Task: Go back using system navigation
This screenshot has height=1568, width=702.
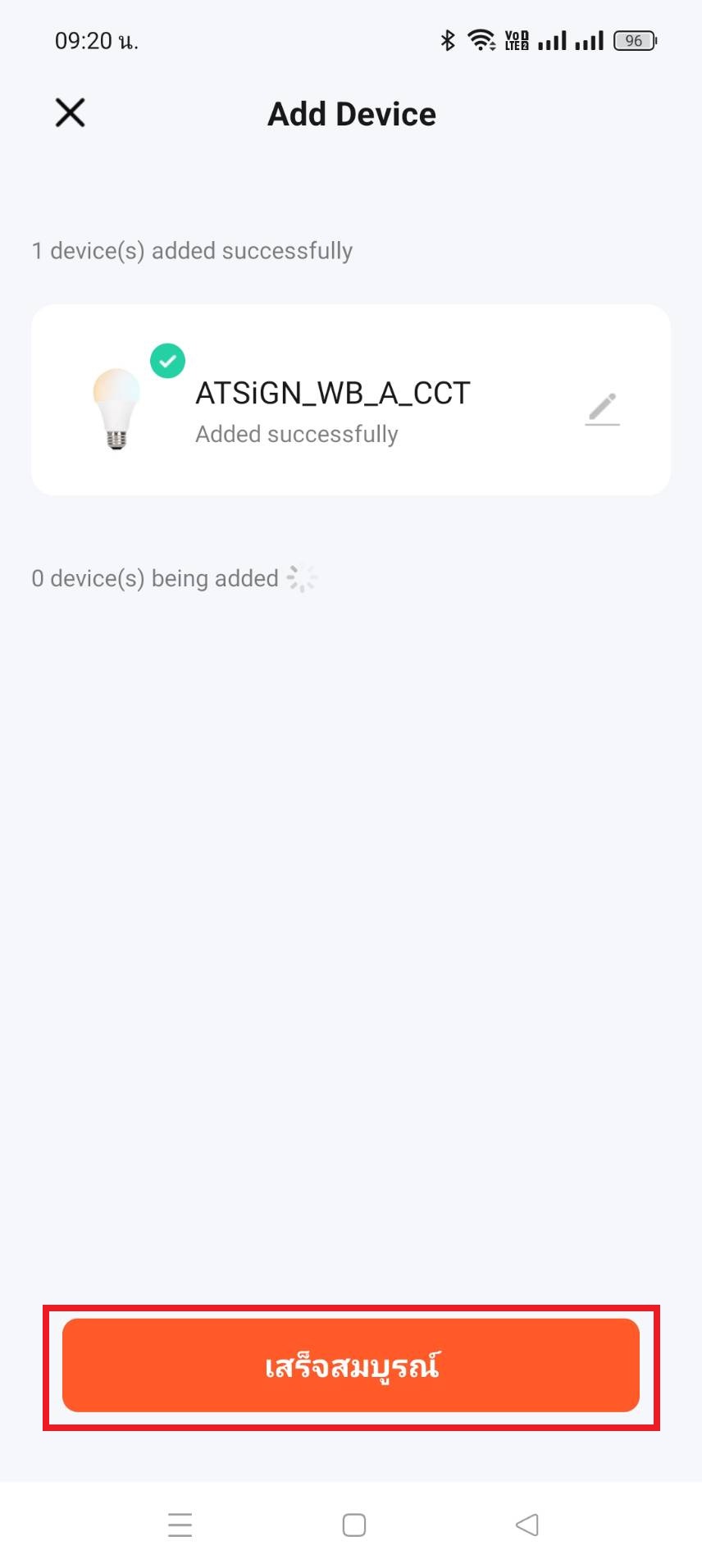Action: [527, 1525]
